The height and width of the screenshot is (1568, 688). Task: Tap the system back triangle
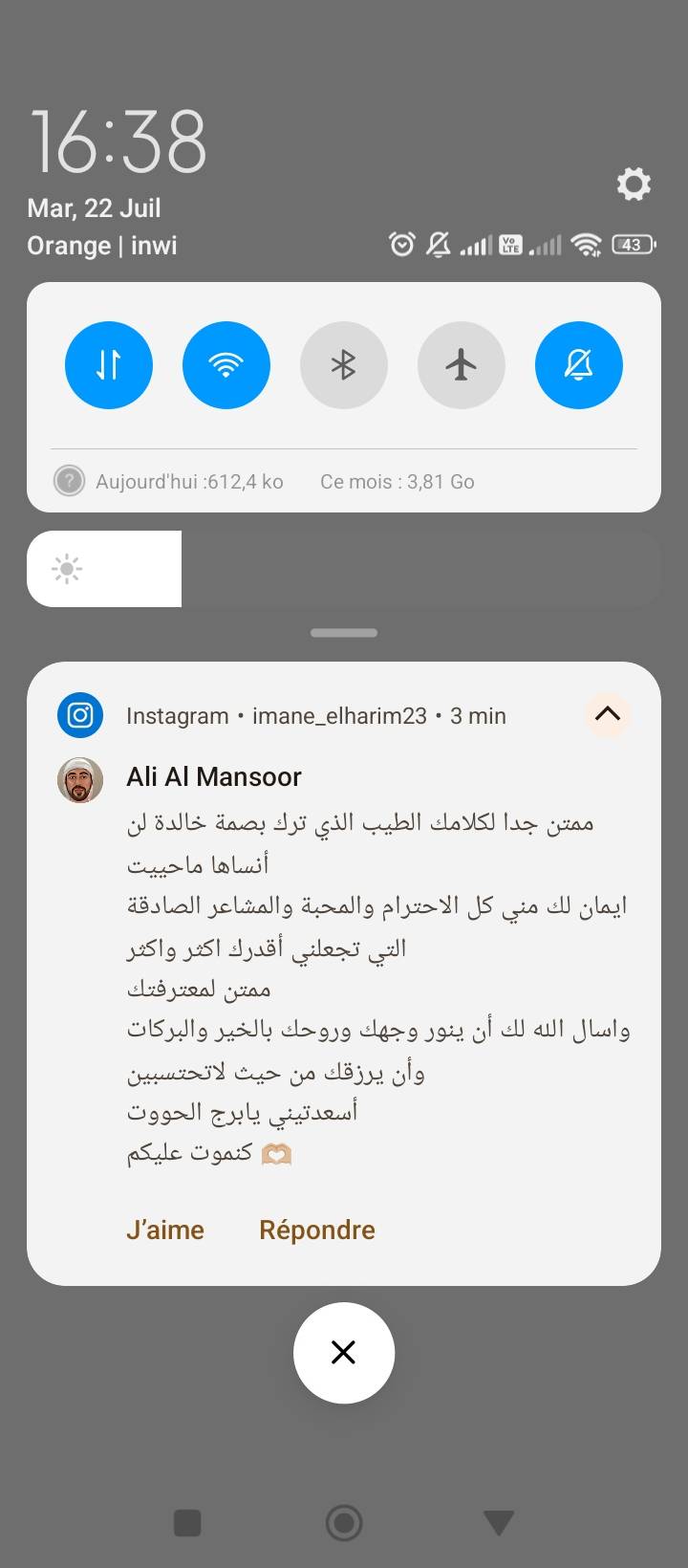(499, 1523)
